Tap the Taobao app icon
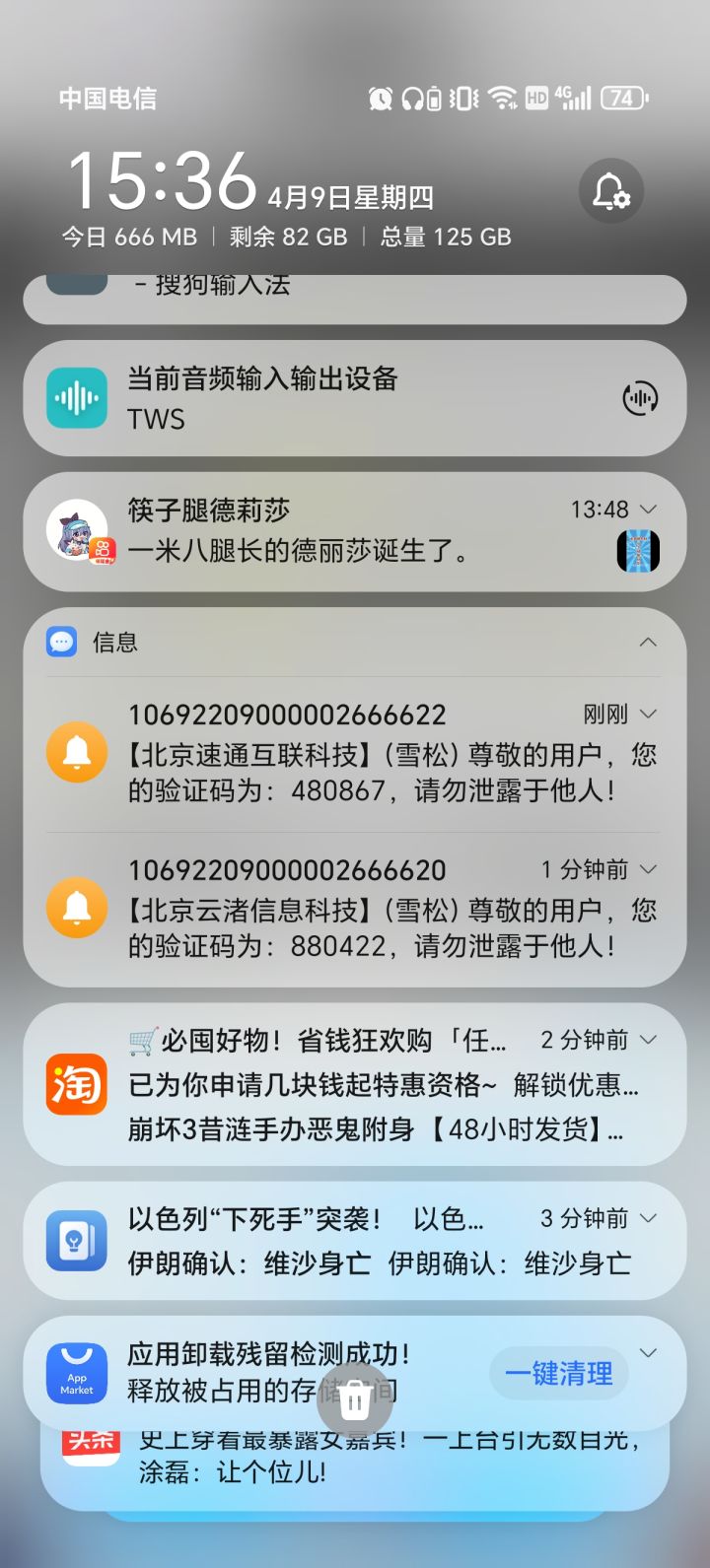This screenshot has width=710, height=1568. (x=76, y=1086)
